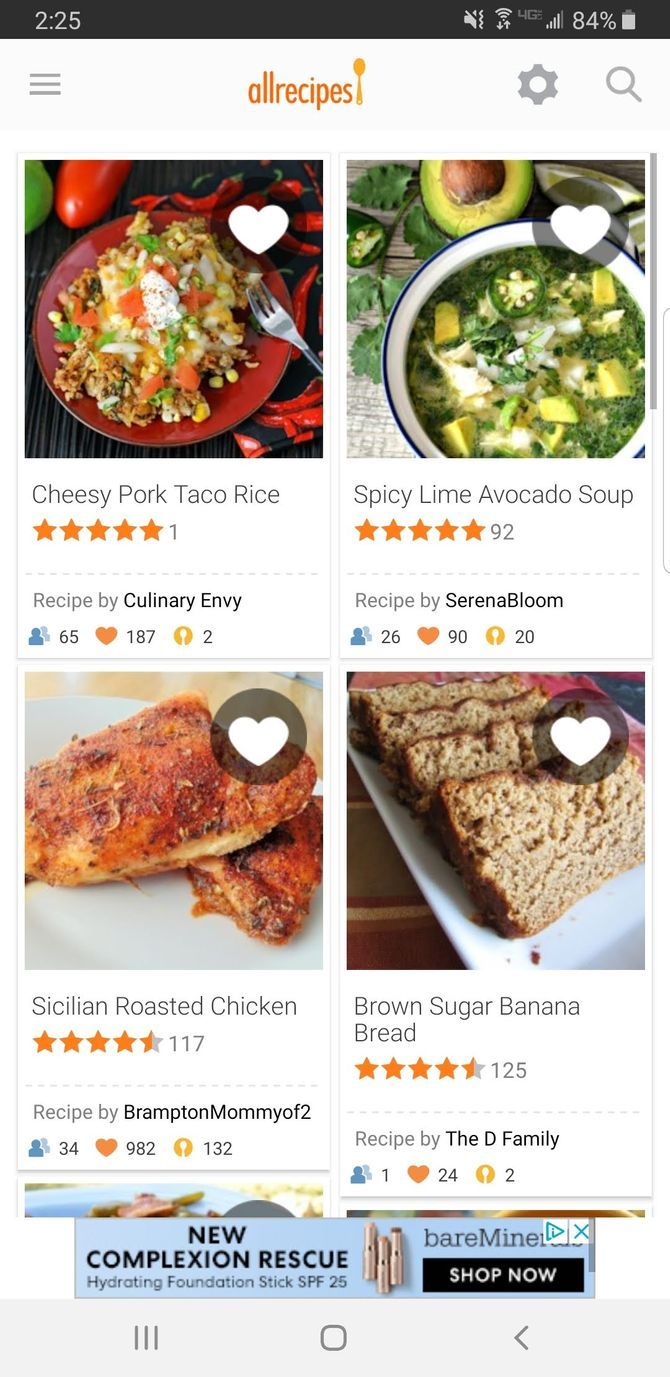The image size is (670, 1377).
Task: Tap Shop Now on the bareMinerals ad
Action: pyautogui.click(x=502, y=1275)
